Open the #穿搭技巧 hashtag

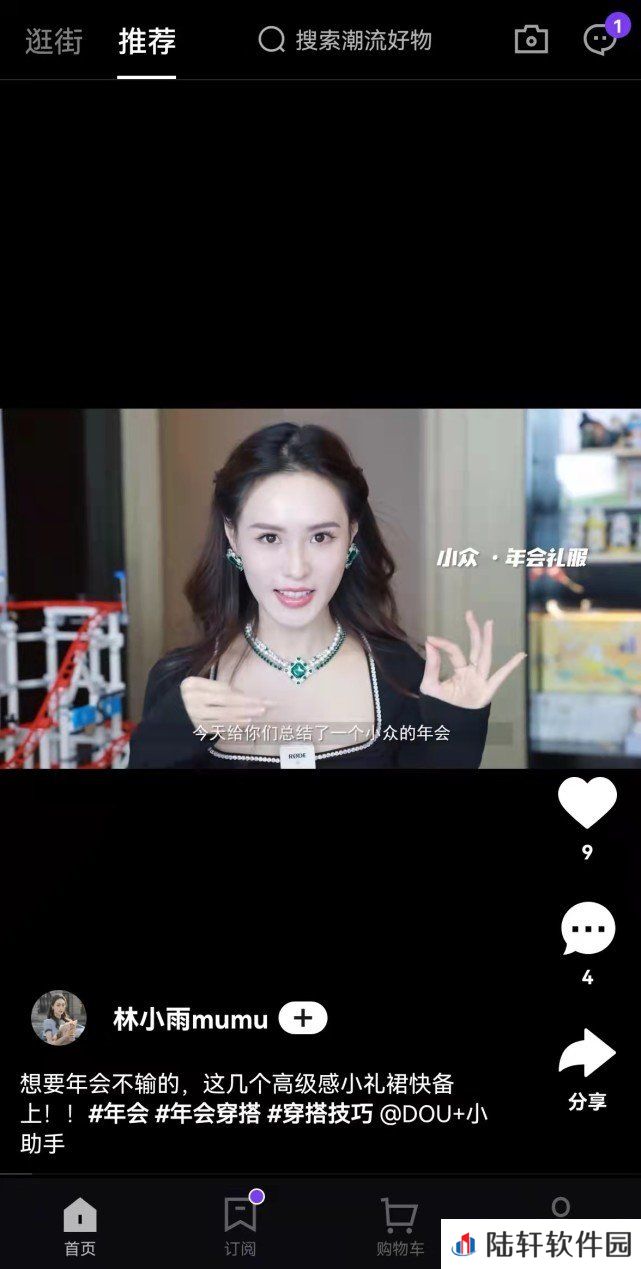(x=320, y=1113)
